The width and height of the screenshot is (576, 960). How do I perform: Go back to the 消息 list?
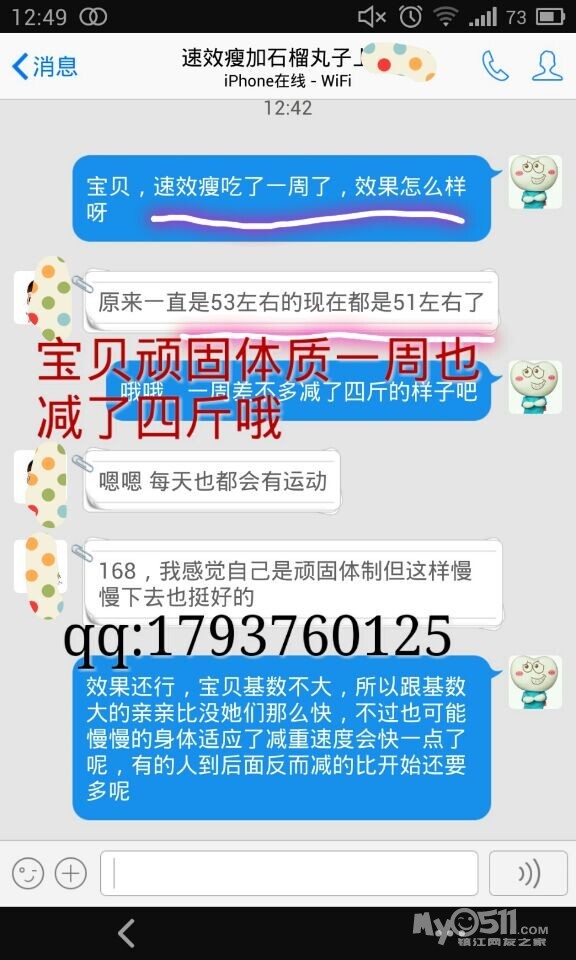pyautogui.click(x=45, y=66)
